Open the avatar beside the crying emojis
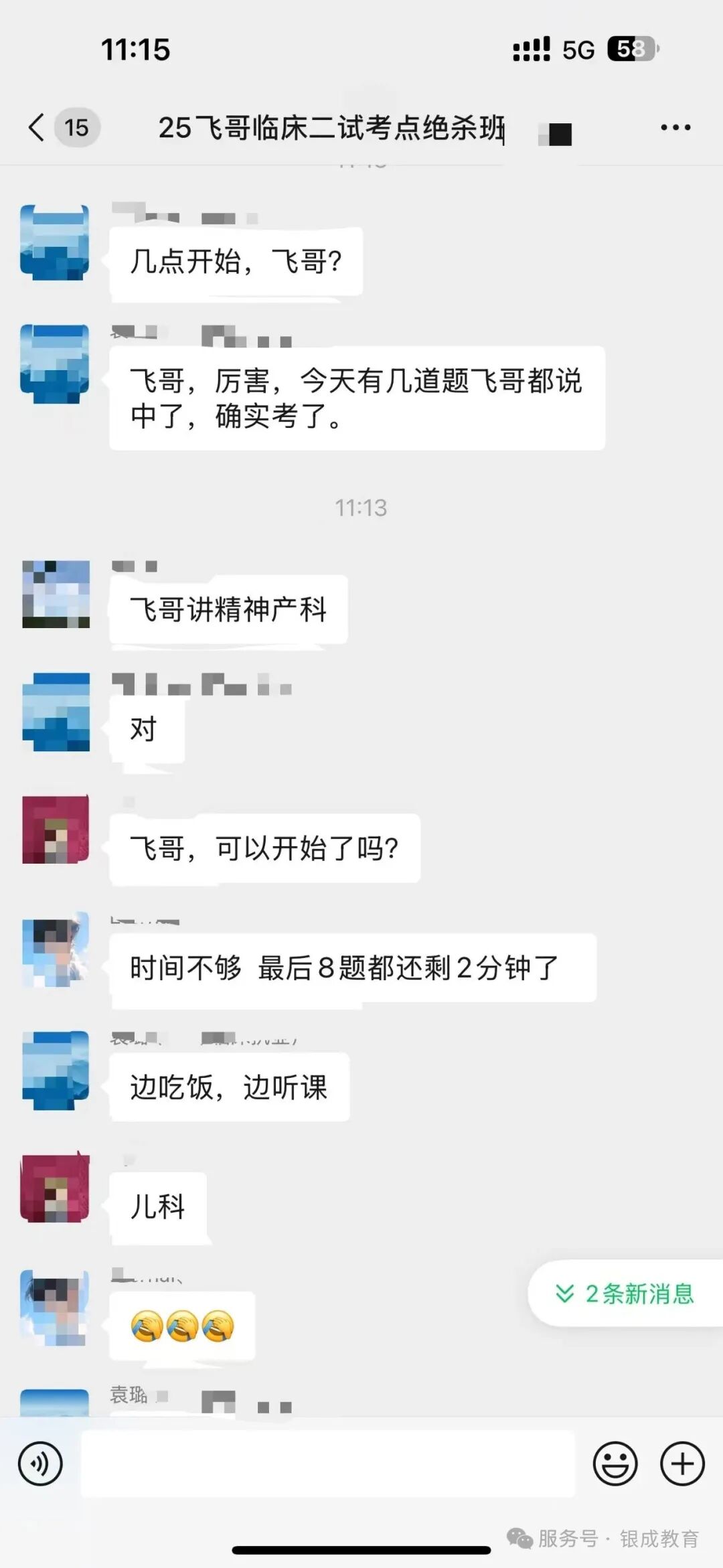Viewport: 723px width, 1568px height. point(56,1308)
